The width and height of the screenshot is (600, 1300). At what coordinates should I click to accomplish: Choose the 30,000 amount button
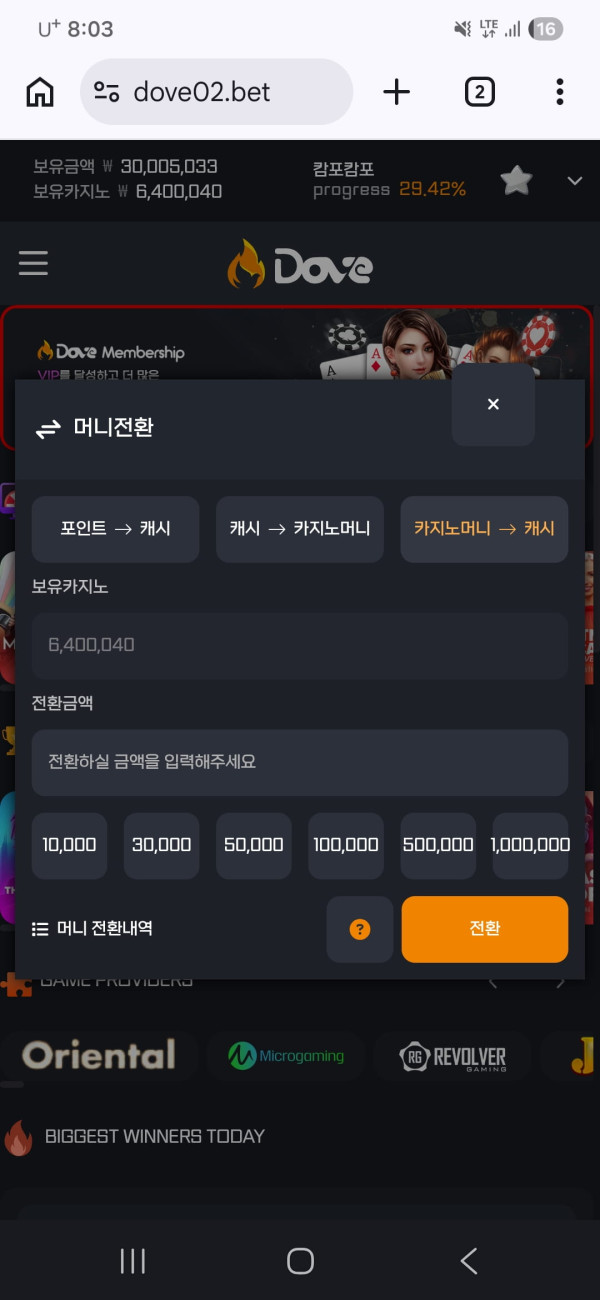click(x=162, y=845)
